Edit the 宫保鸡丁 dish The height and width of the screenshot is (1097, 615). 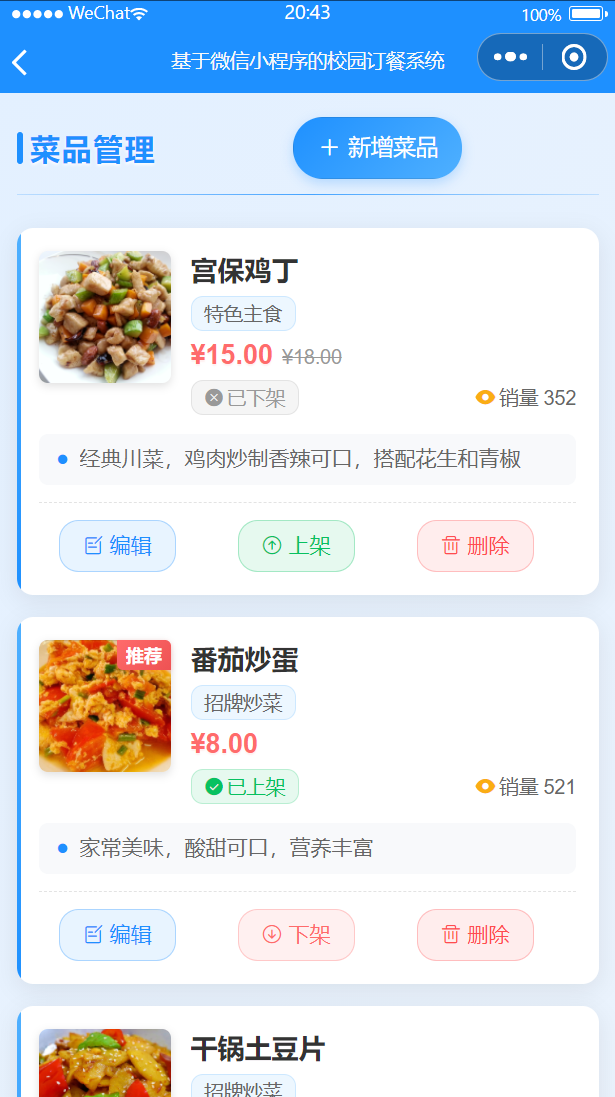click(x=117, y=546)
